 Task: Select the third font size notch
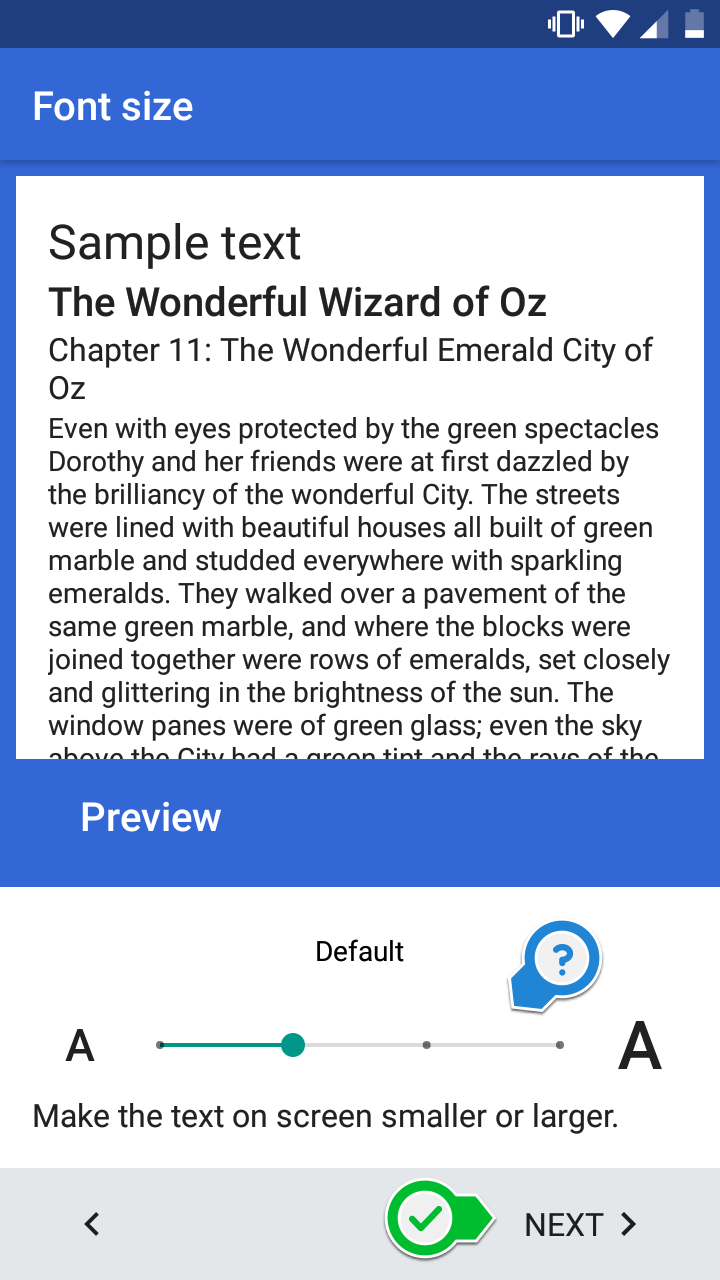coord(427,1045)
